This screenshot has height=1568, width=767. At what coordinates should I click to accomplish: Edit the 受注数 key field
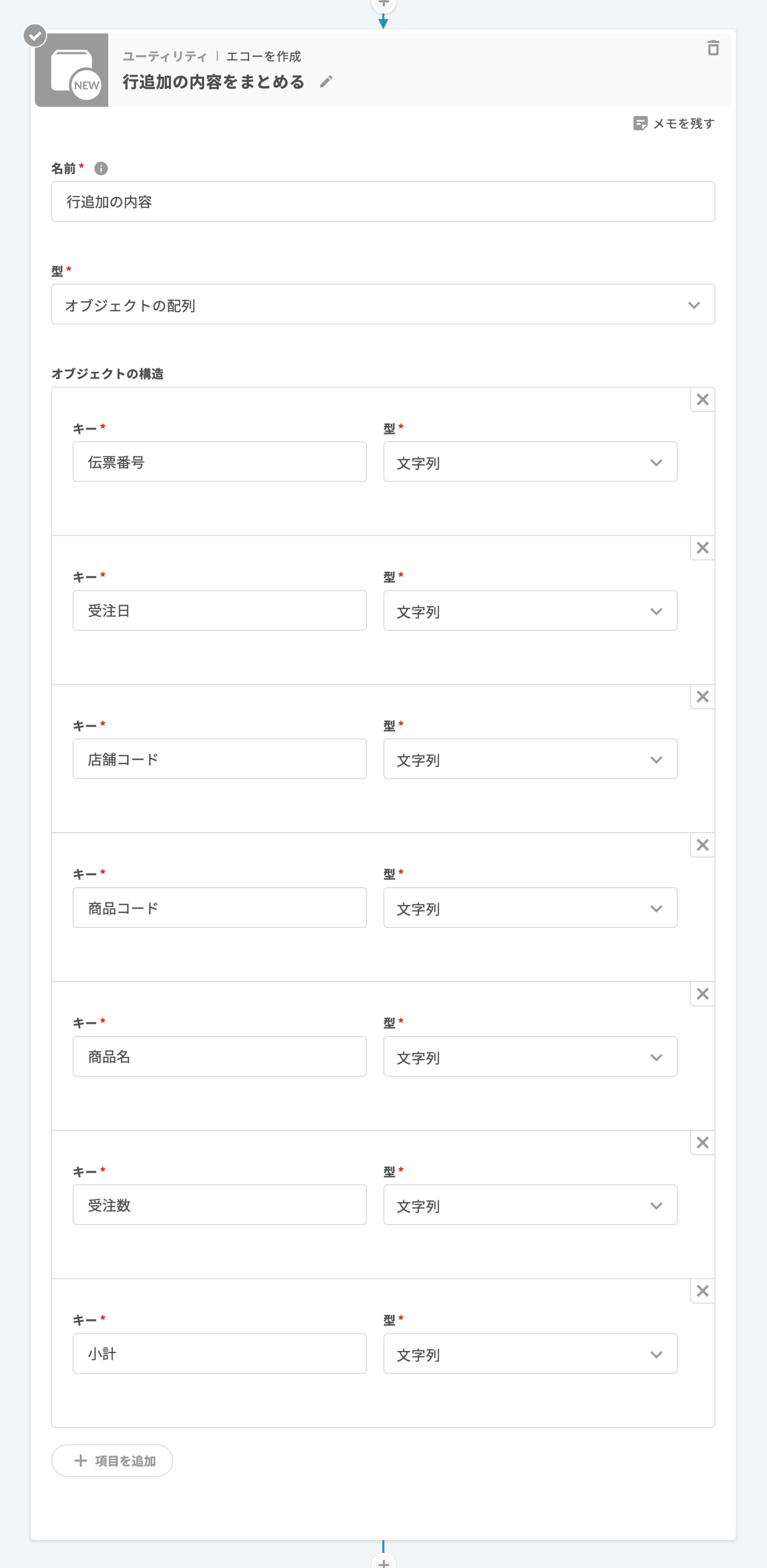click(219, 1205)
